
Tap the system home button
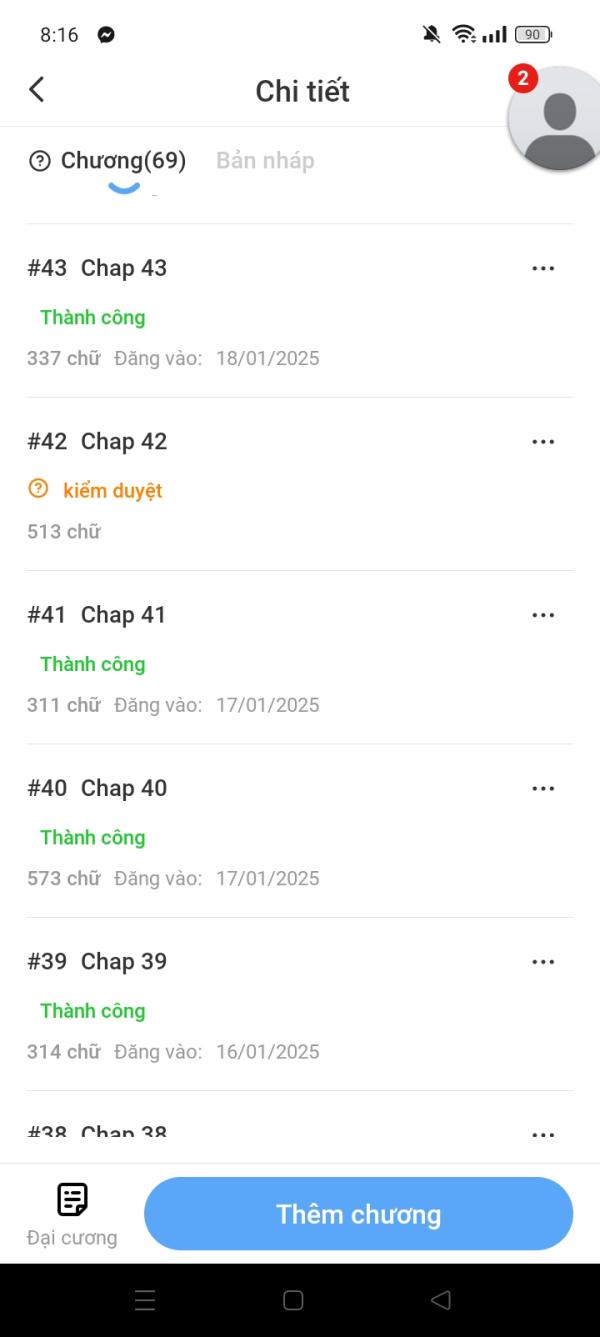(x=293, y=1300)
